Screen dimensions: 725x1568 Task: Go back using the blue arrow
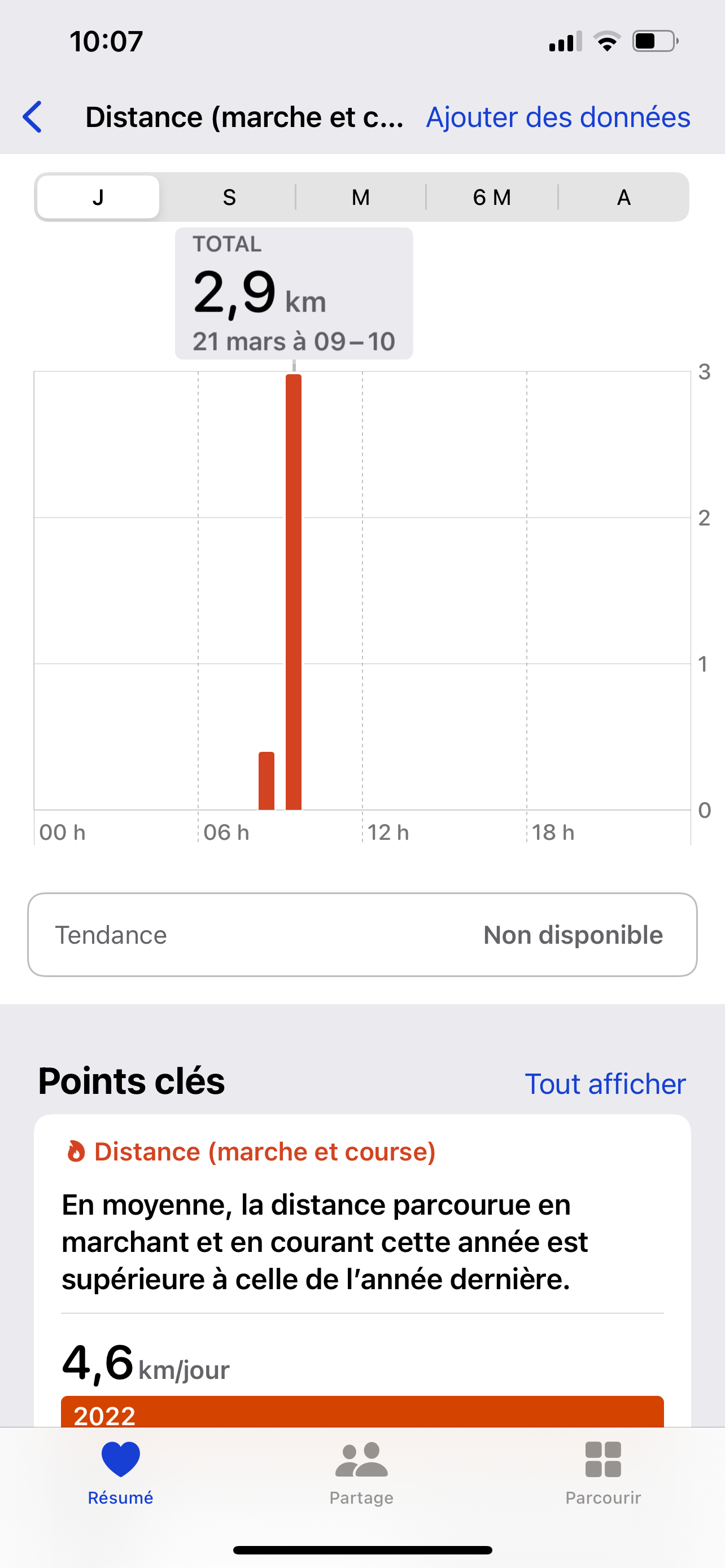(x=33, y=117)
